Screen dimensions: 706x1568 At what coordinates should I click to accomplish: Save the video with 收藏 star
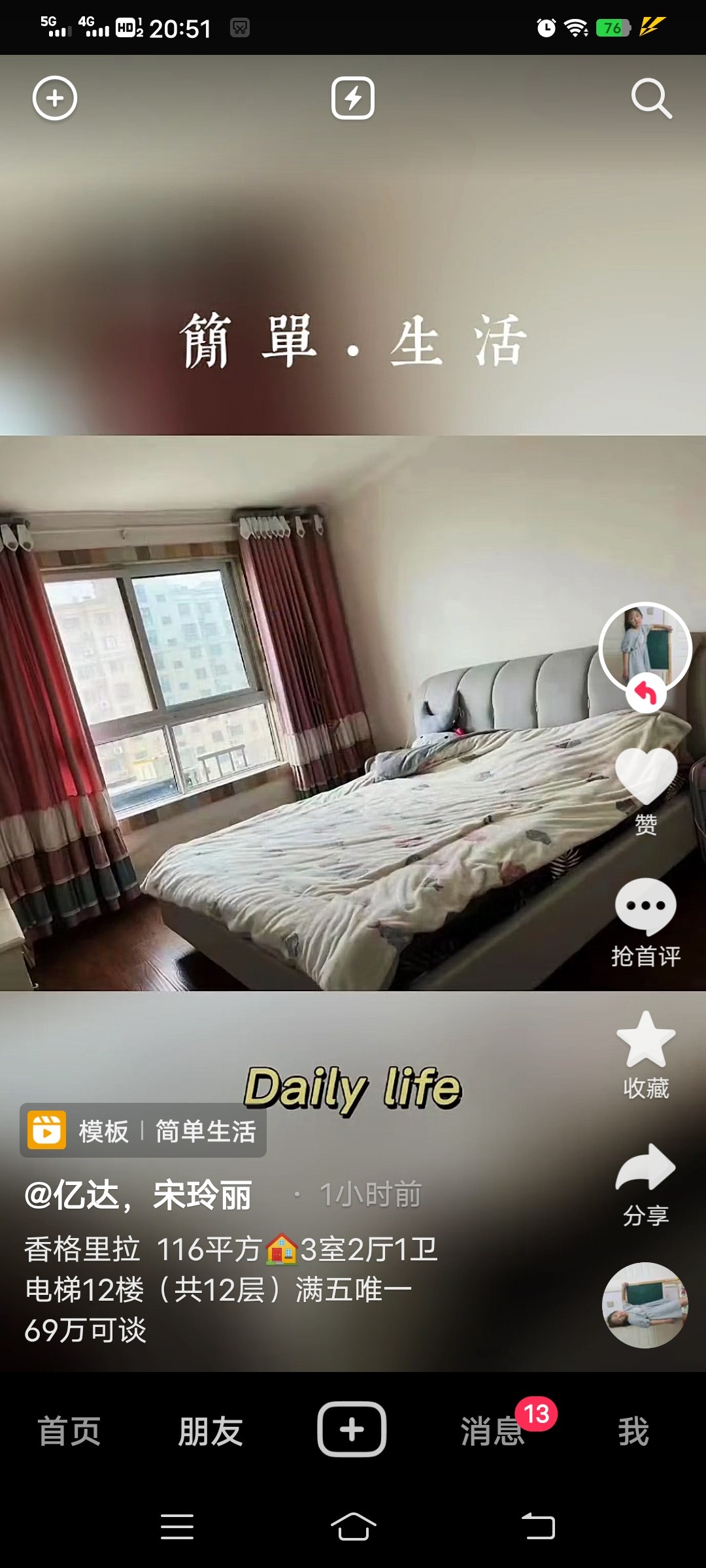point(646,1042)
